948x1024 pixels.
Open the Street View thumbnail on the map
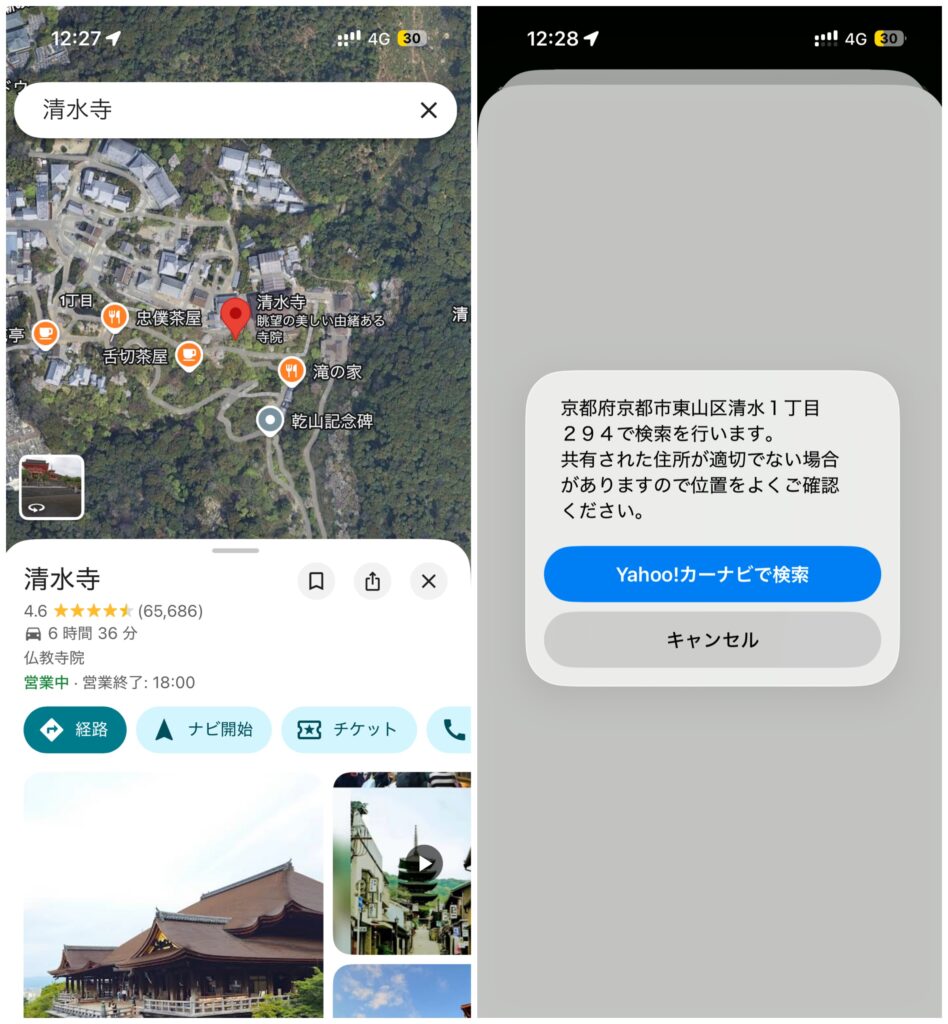pyautogui.click(x=52, y=487)
